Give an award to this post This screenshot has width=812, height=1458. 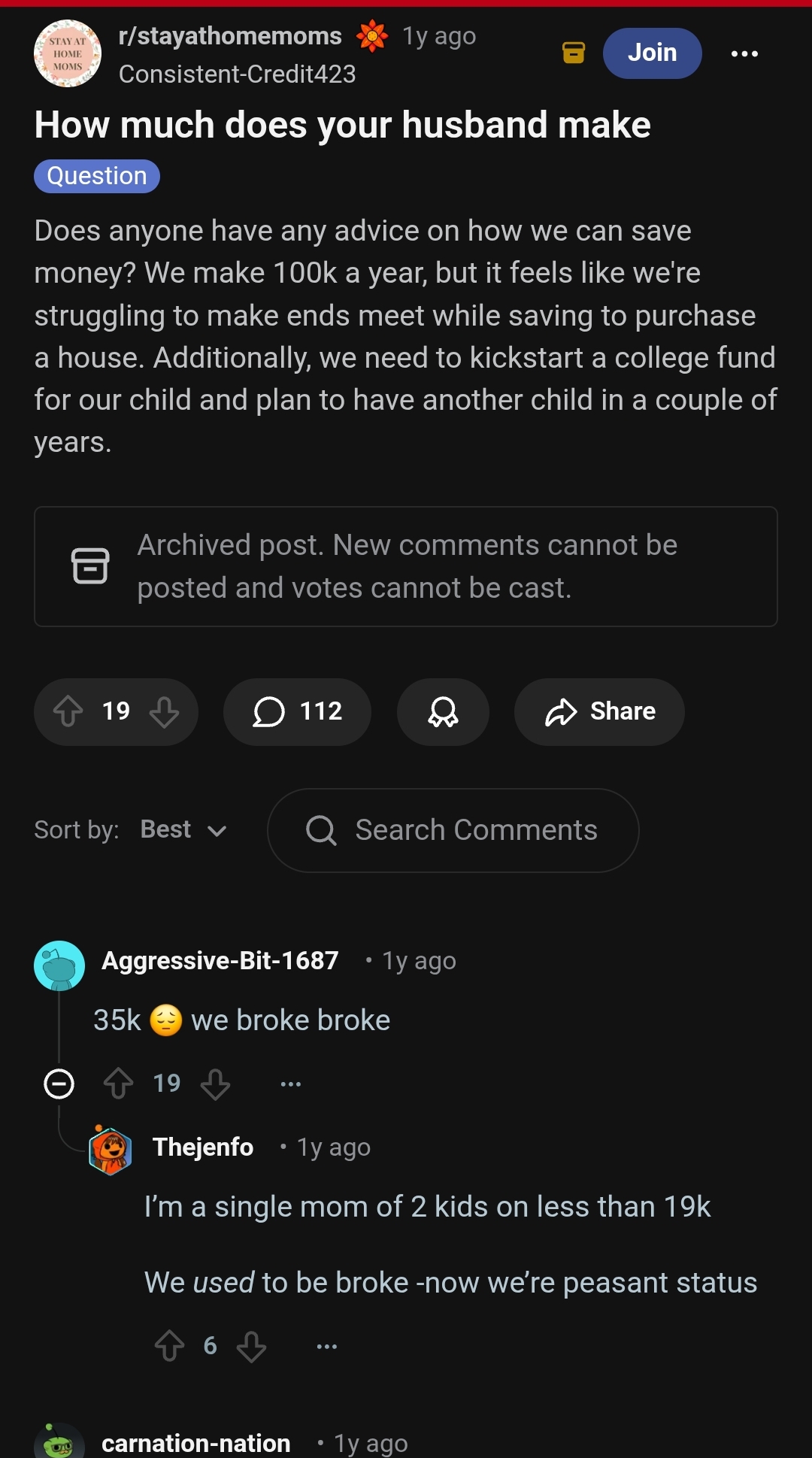[443, 711]
